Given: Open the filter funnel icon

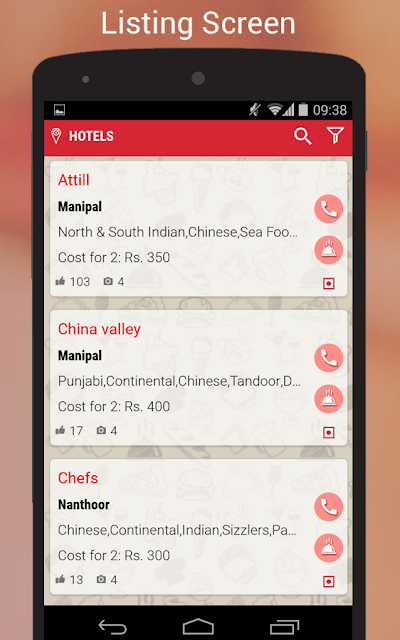Looking at the screenshot, I should click(335, 136).
